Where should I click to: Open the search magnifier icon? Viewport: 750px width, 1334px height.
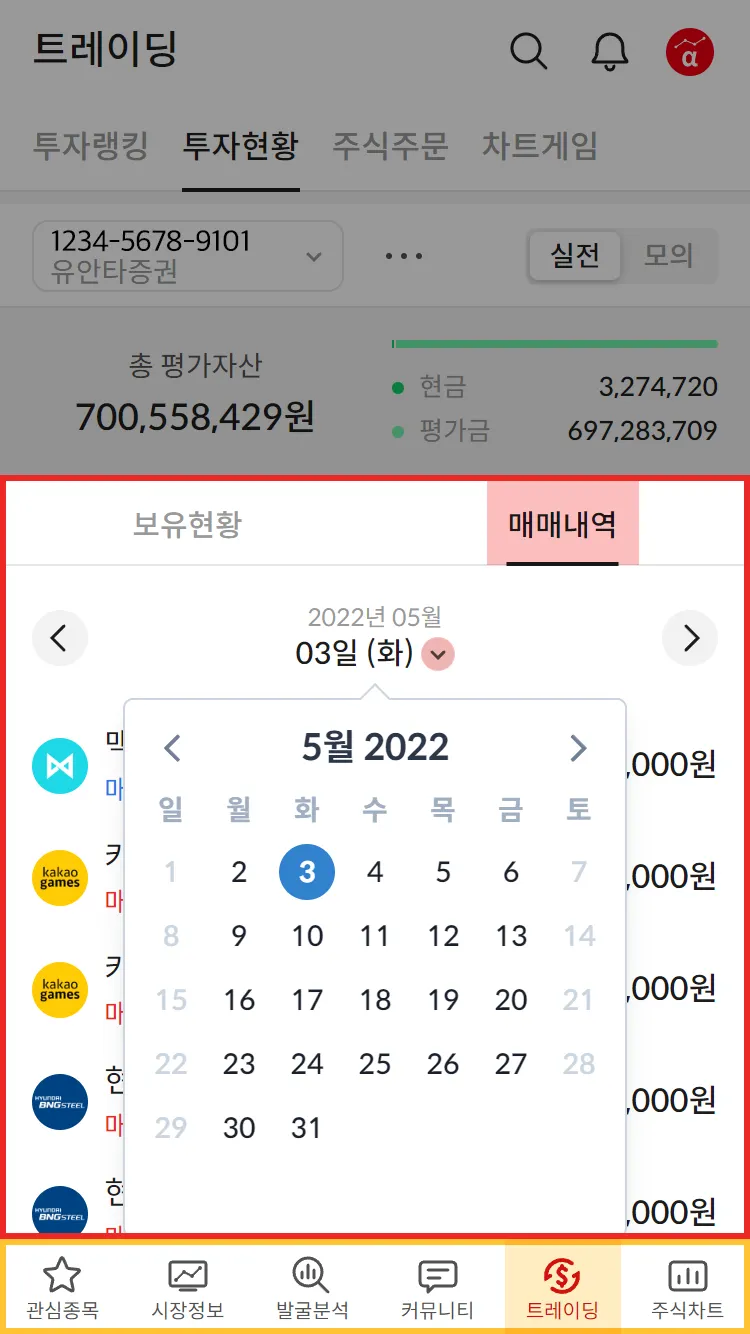[528, 50]
